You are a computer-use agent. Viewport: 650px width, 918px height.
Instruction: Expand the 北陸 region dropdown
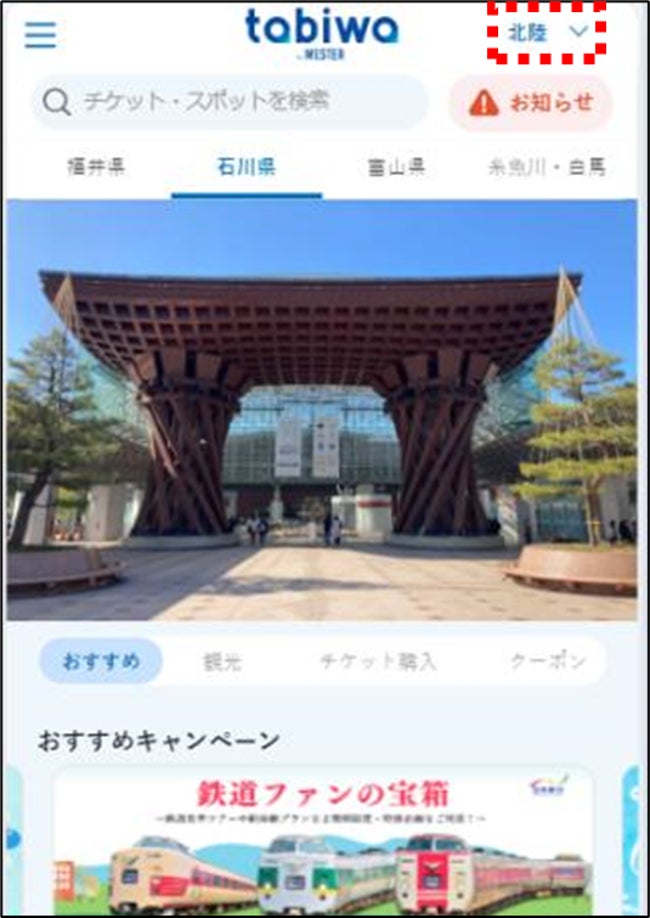(547, 33)
